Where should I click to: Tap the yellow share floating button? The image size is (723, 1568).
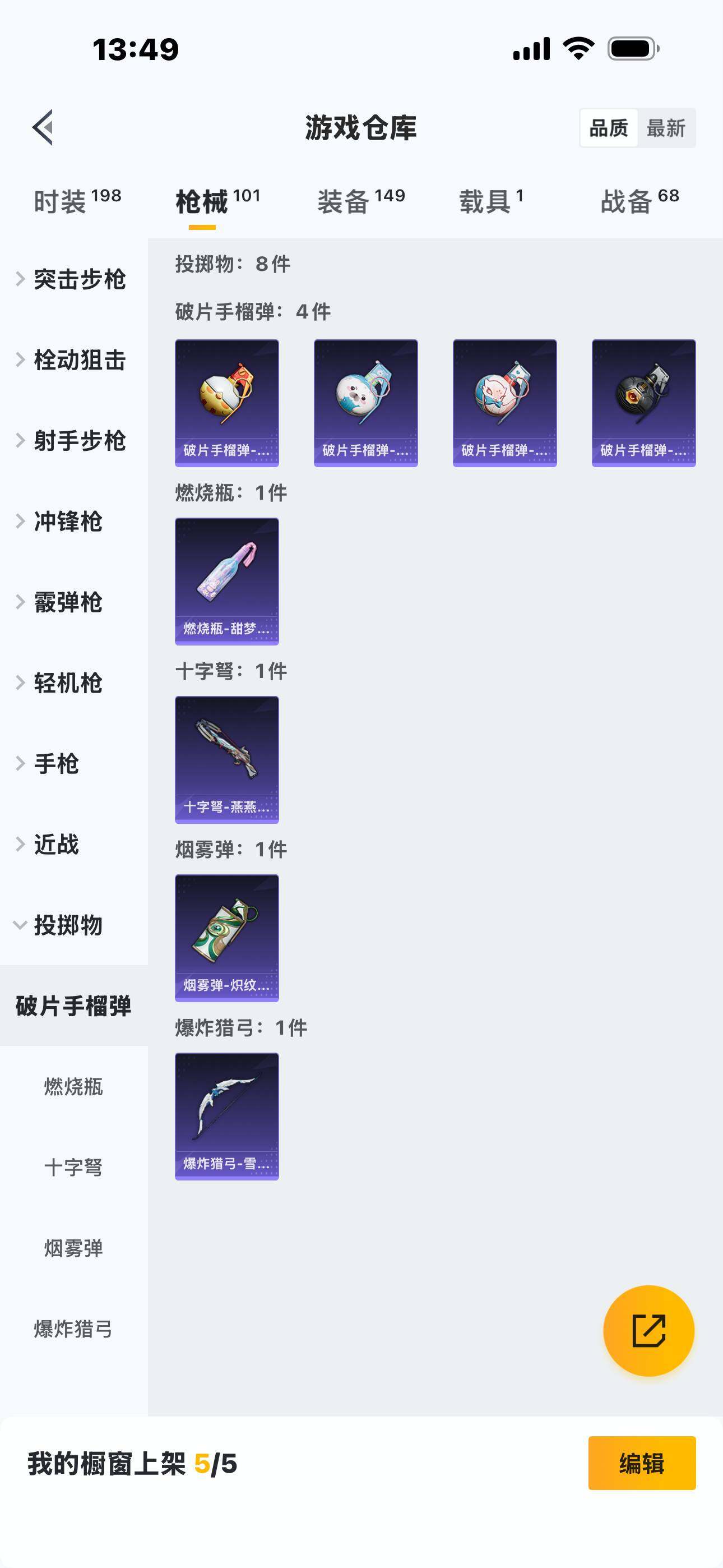(648, 1331)
